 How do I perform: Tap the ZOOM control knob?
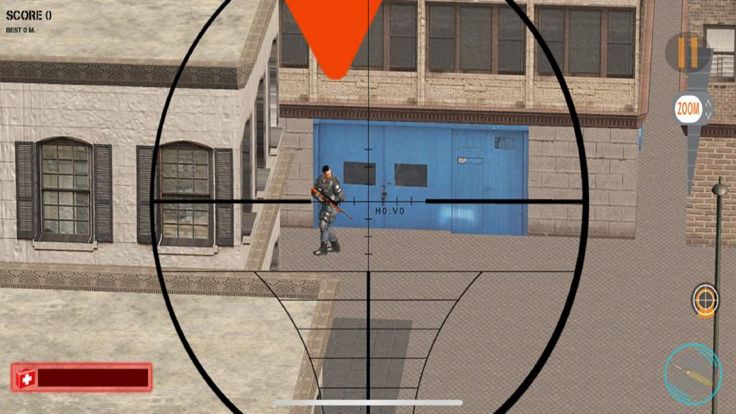coord(688,108)
